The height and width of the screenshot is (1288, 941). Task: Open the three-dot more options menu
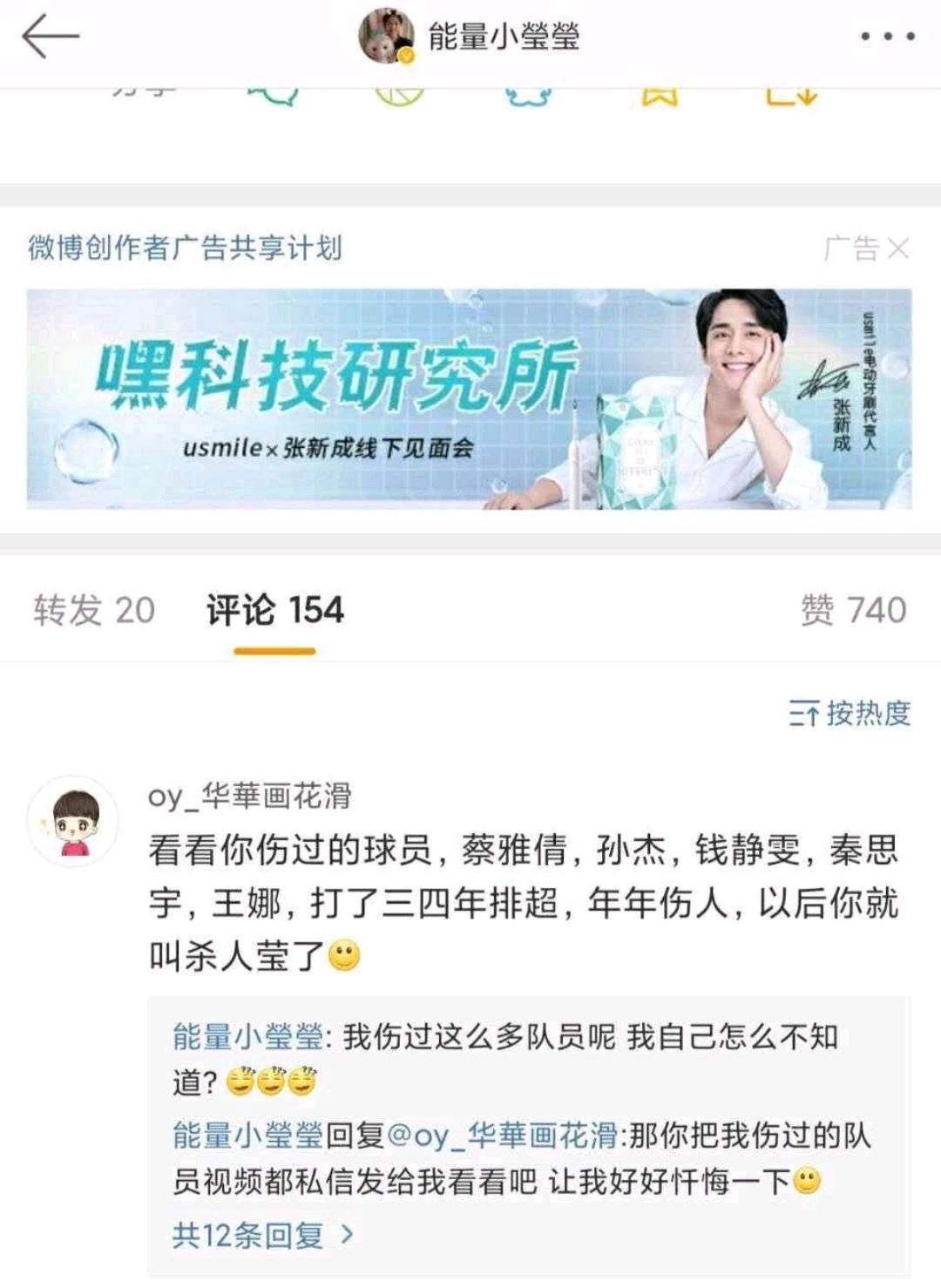[x=889, y=35]
